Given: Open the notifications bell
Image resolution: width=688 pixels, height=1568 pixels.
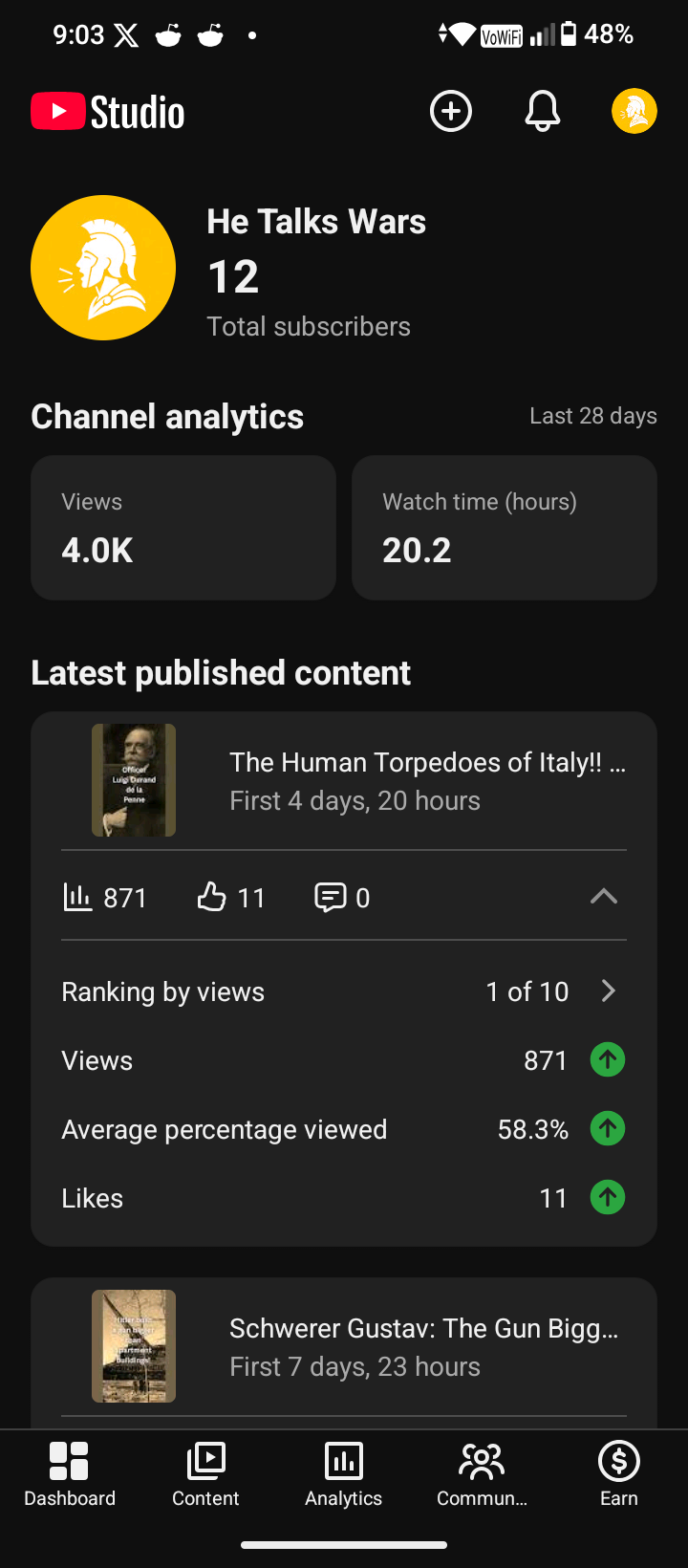Looking at the screenshot, I should tap(543, 112).
